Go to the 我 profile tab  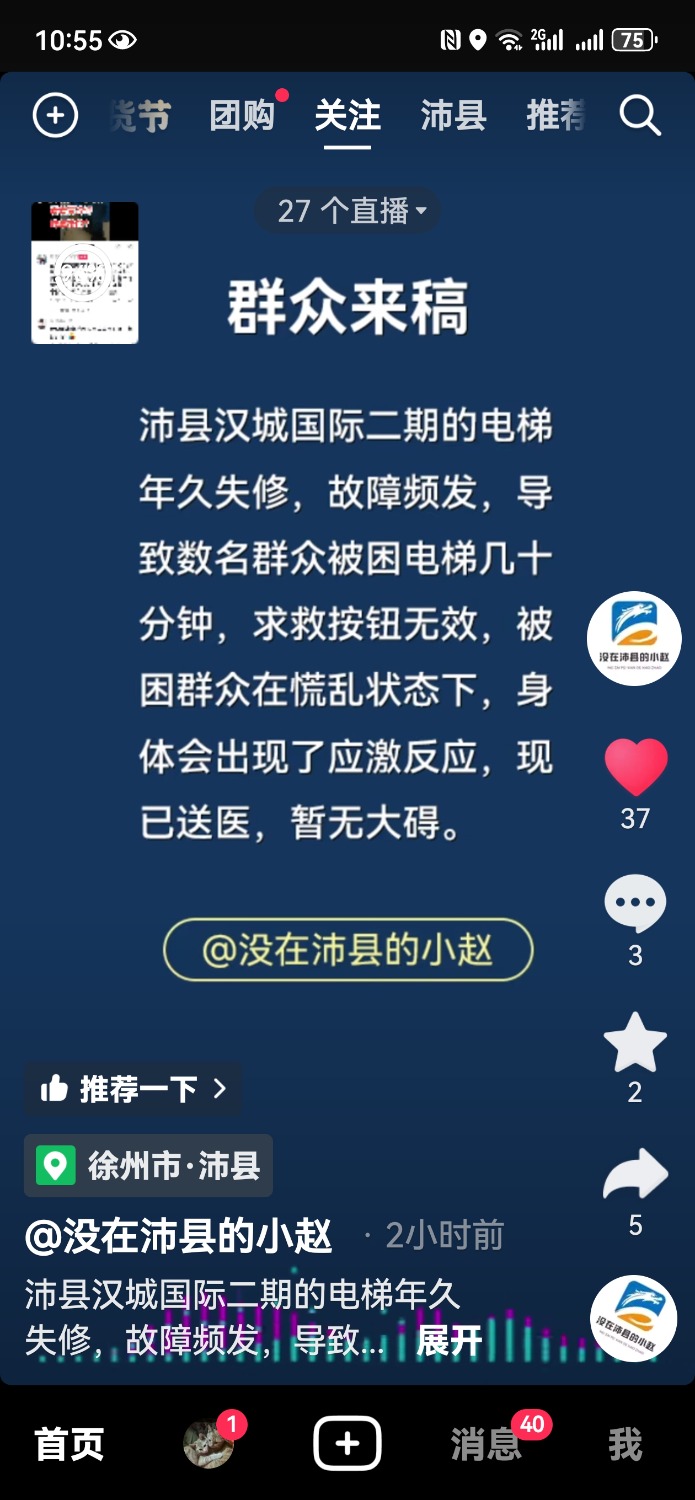pos(624,1444)
